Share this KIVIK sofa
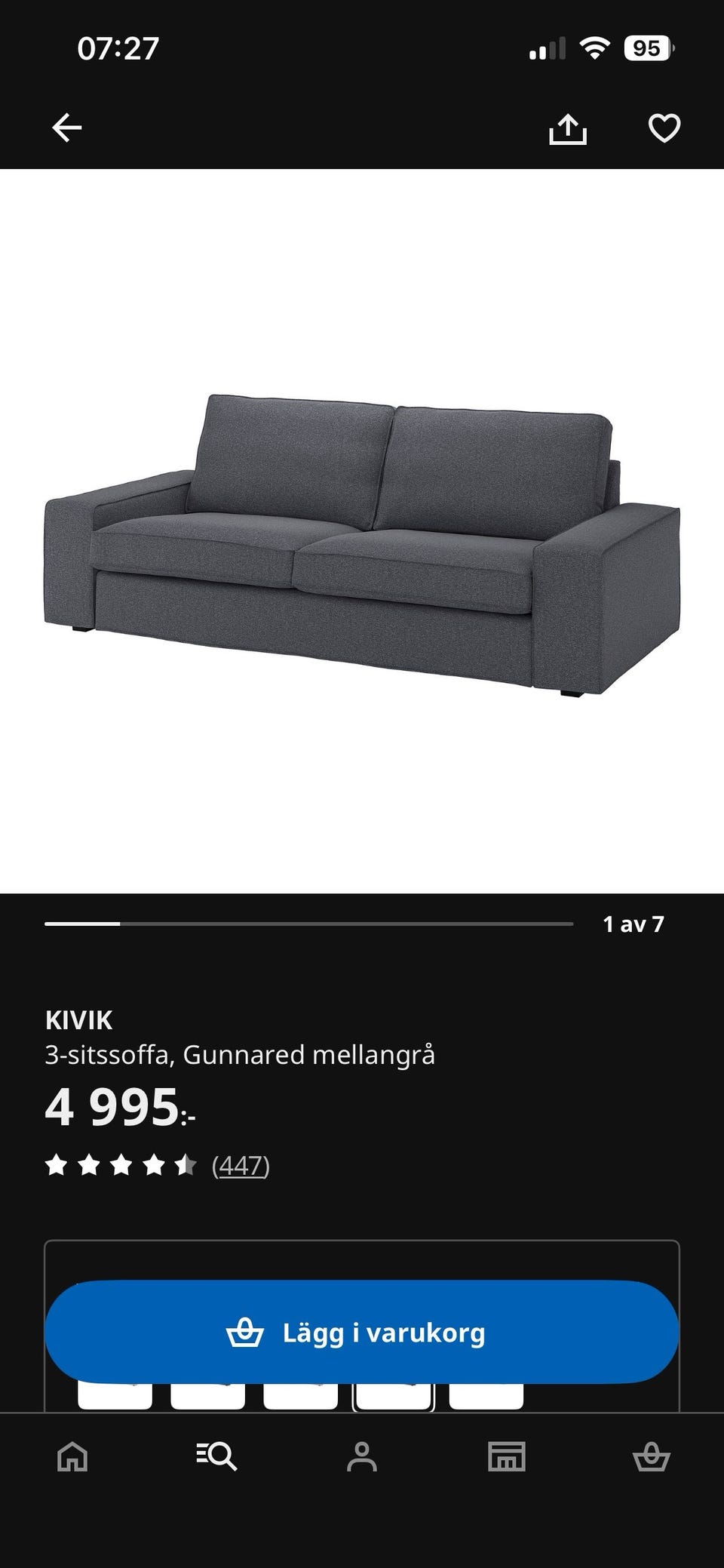The height and width of the screenshot is (1568, 724). pos(568,128)
